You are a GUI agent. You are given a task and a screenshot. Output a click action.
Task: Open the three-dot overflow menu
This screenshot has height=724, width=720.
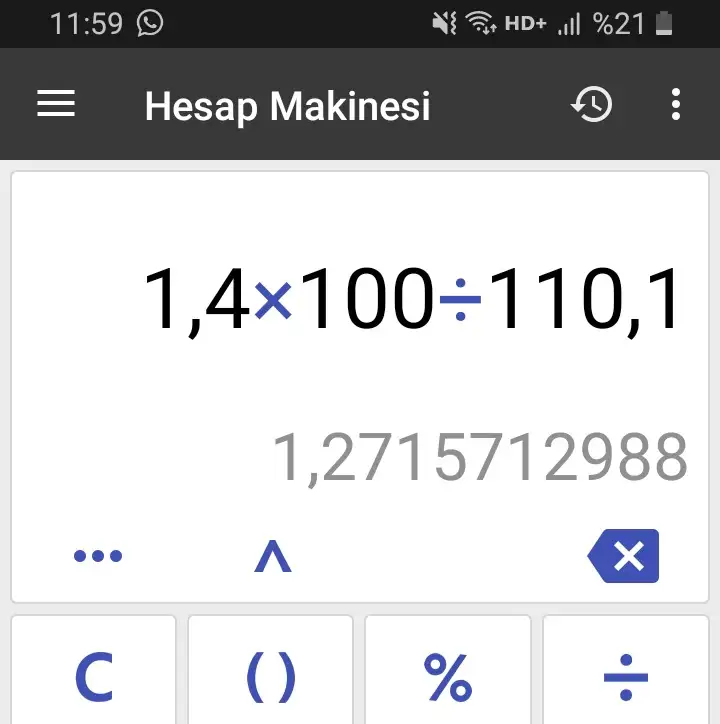[676, 104]
